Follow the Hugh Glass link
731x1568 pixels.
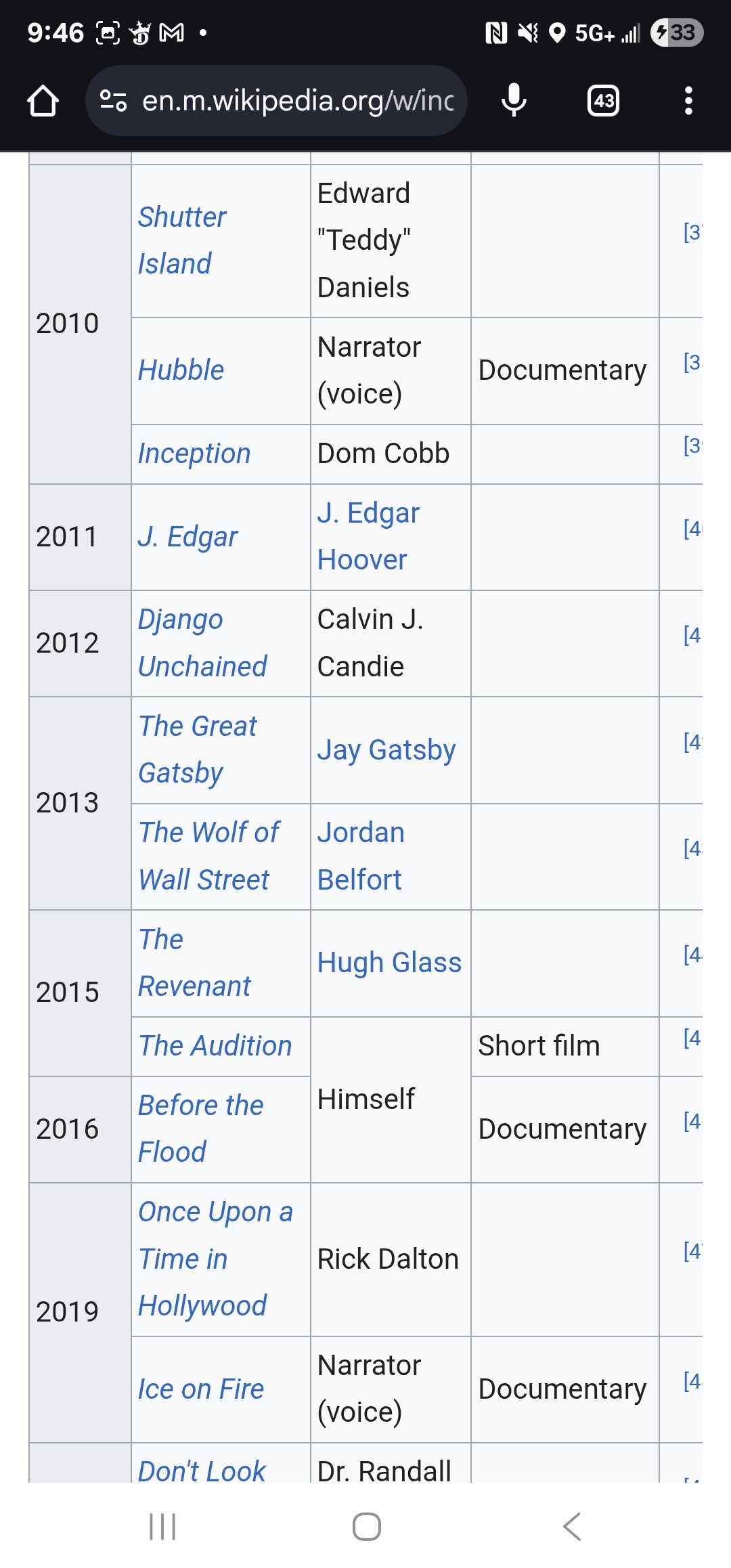click(x=389, y=963)
